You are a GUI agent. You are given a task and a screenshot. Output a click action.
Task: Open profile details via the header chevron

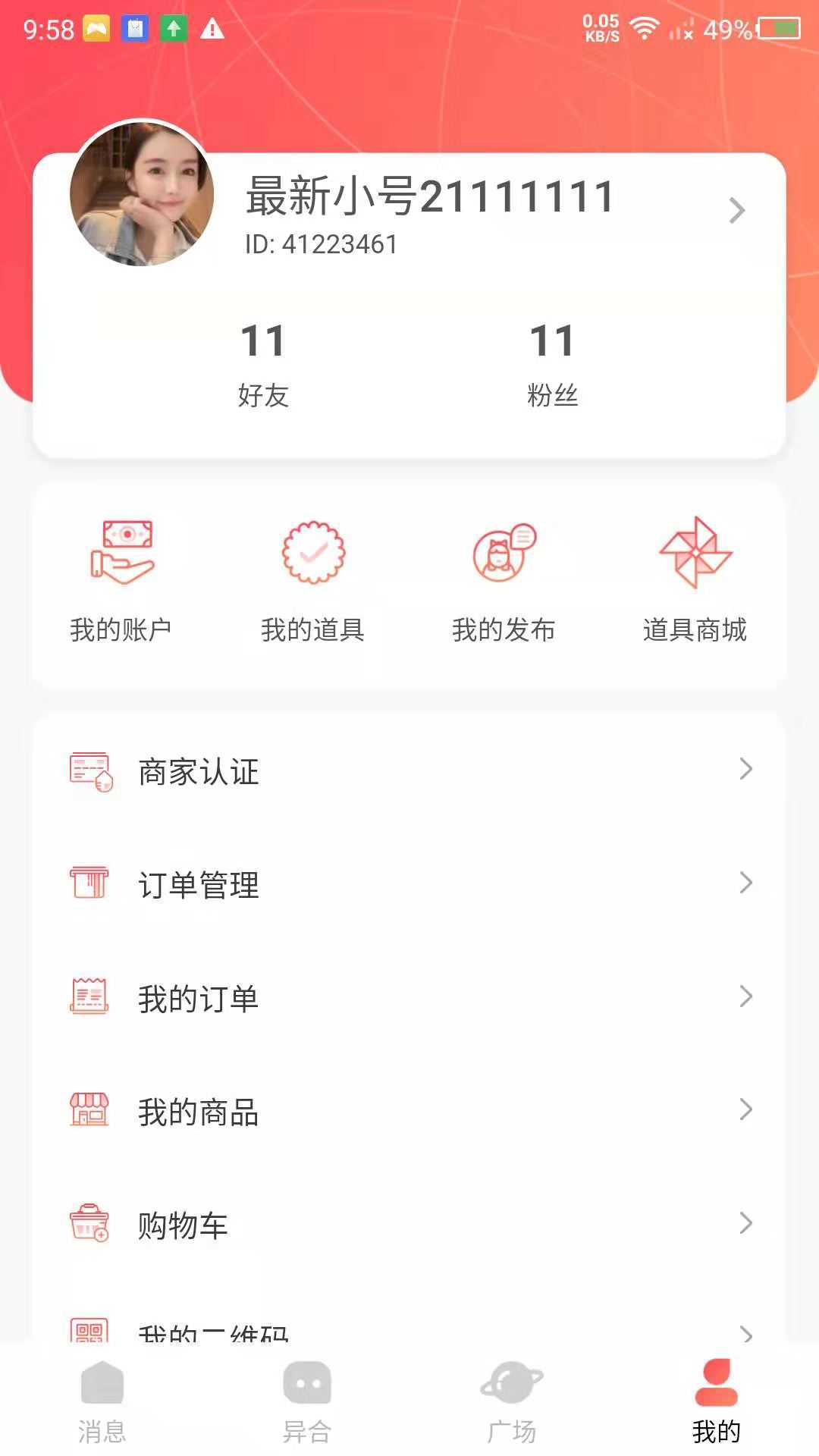pos(736,211)
